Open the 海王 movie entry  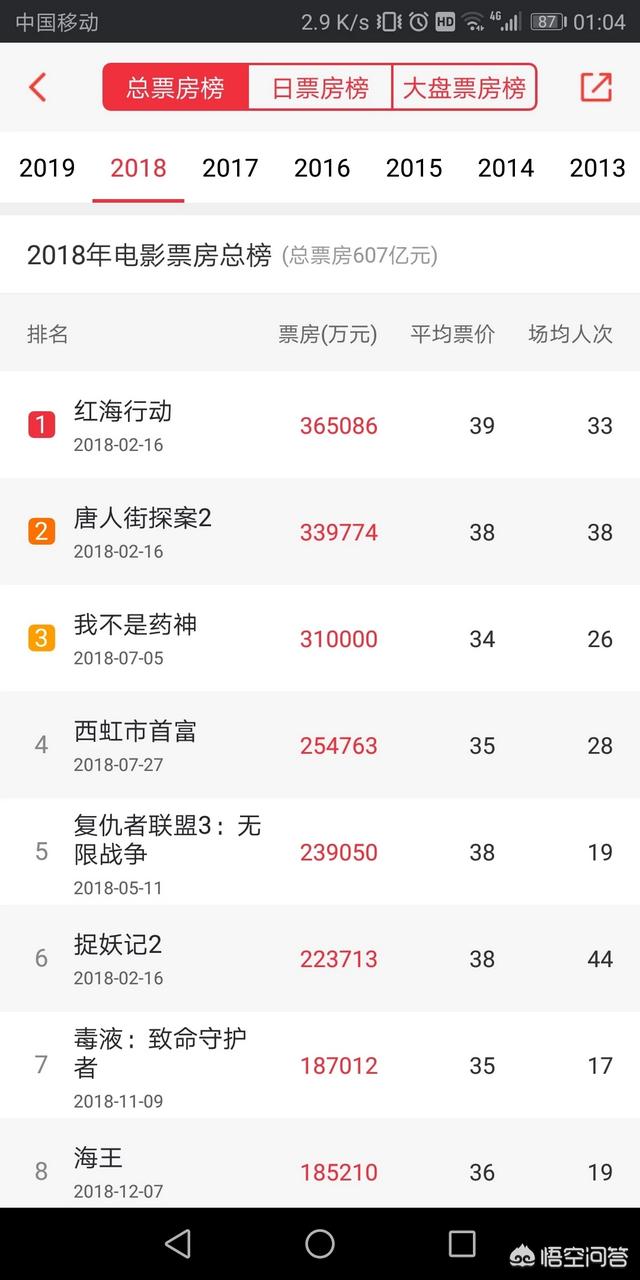click(320, 1164)
